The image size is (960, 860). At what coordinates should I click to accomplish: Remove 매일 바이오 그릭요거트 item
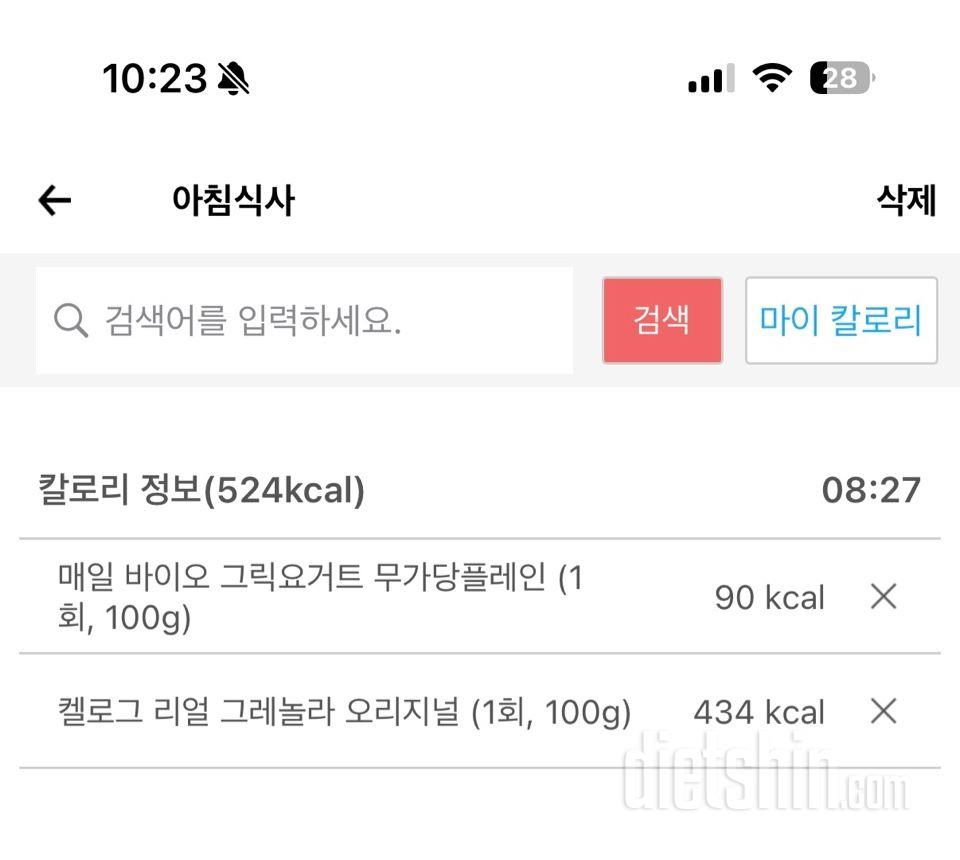(x=883, y=597)
